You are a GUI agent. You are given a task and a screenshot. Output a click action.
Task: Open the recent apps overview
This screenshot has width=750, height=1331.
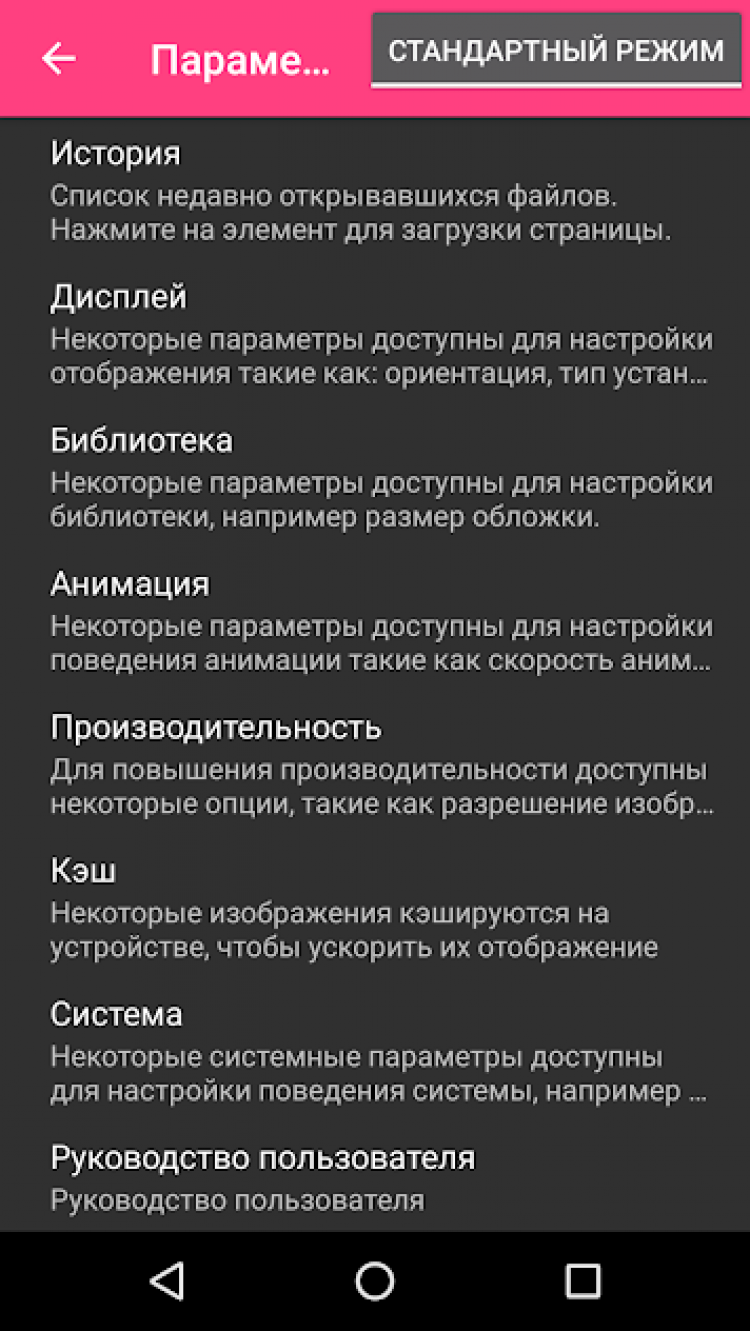582,1280
